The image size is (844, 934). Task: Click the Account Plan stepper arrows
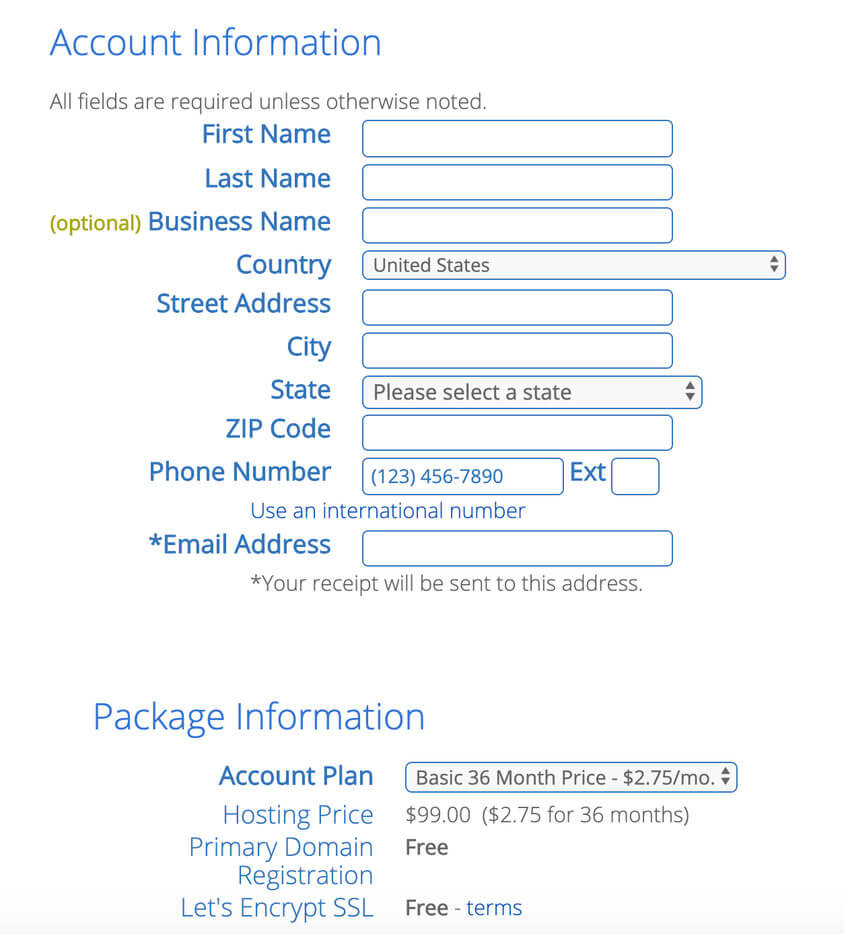coord(727,776)
